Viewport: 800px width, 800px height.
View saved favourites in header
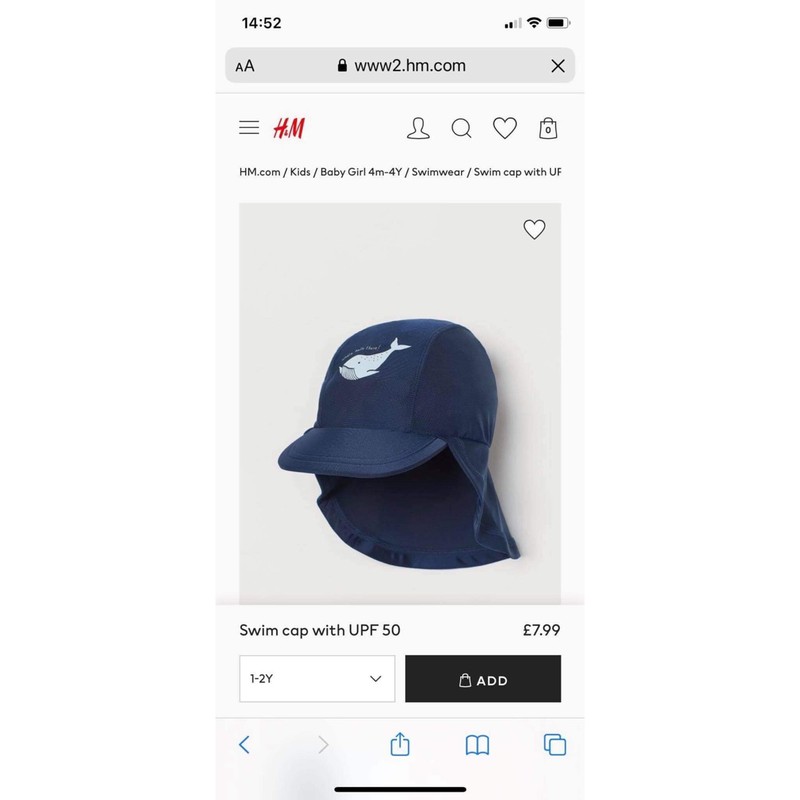click(505, 128)
